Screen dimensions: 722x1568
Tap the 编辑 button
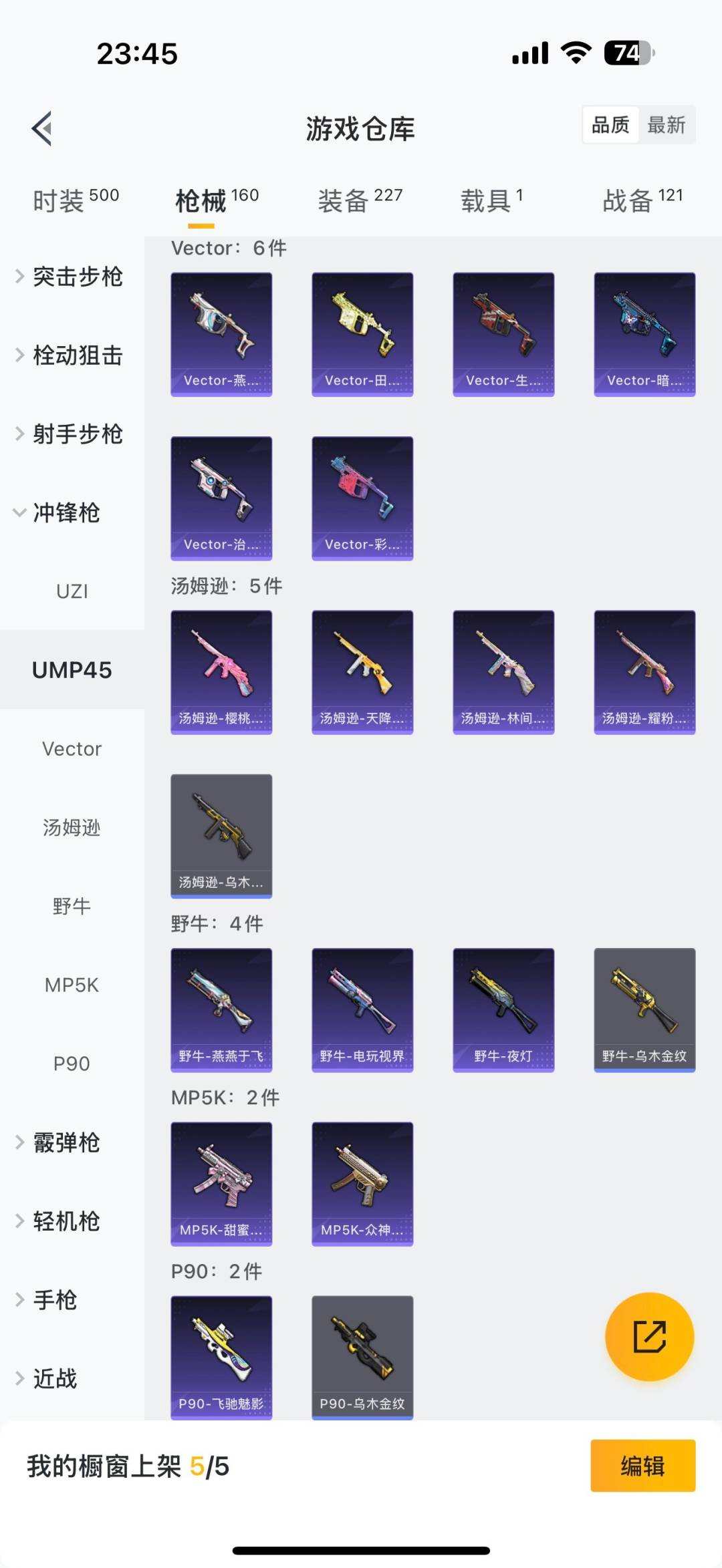click(x=642, y=1466)
